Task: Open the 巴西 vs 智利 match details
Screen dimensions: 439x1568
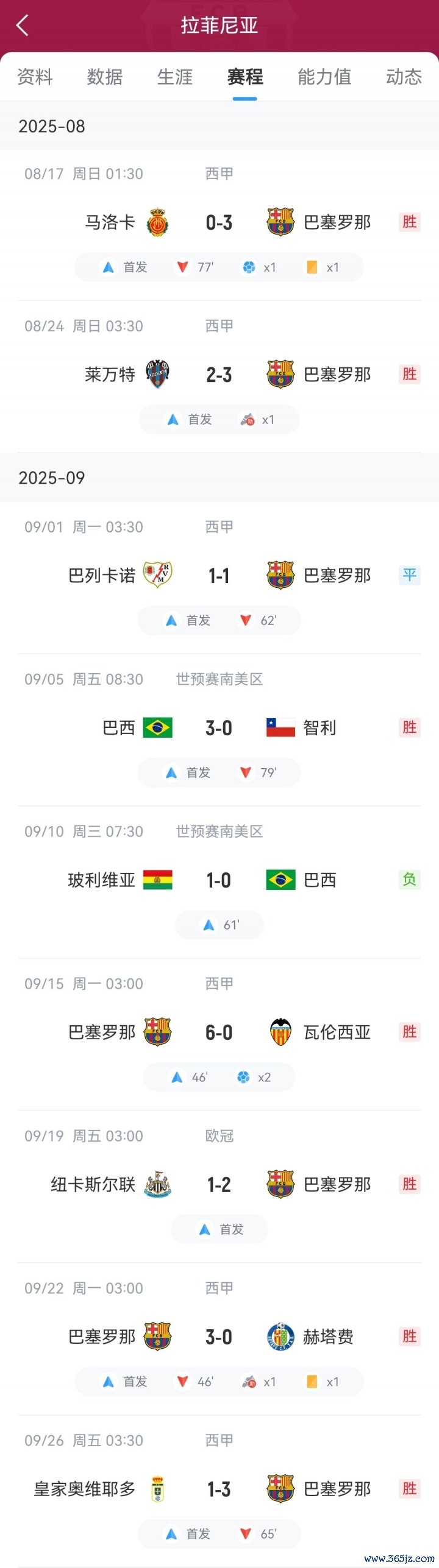Action: (219, 729)
